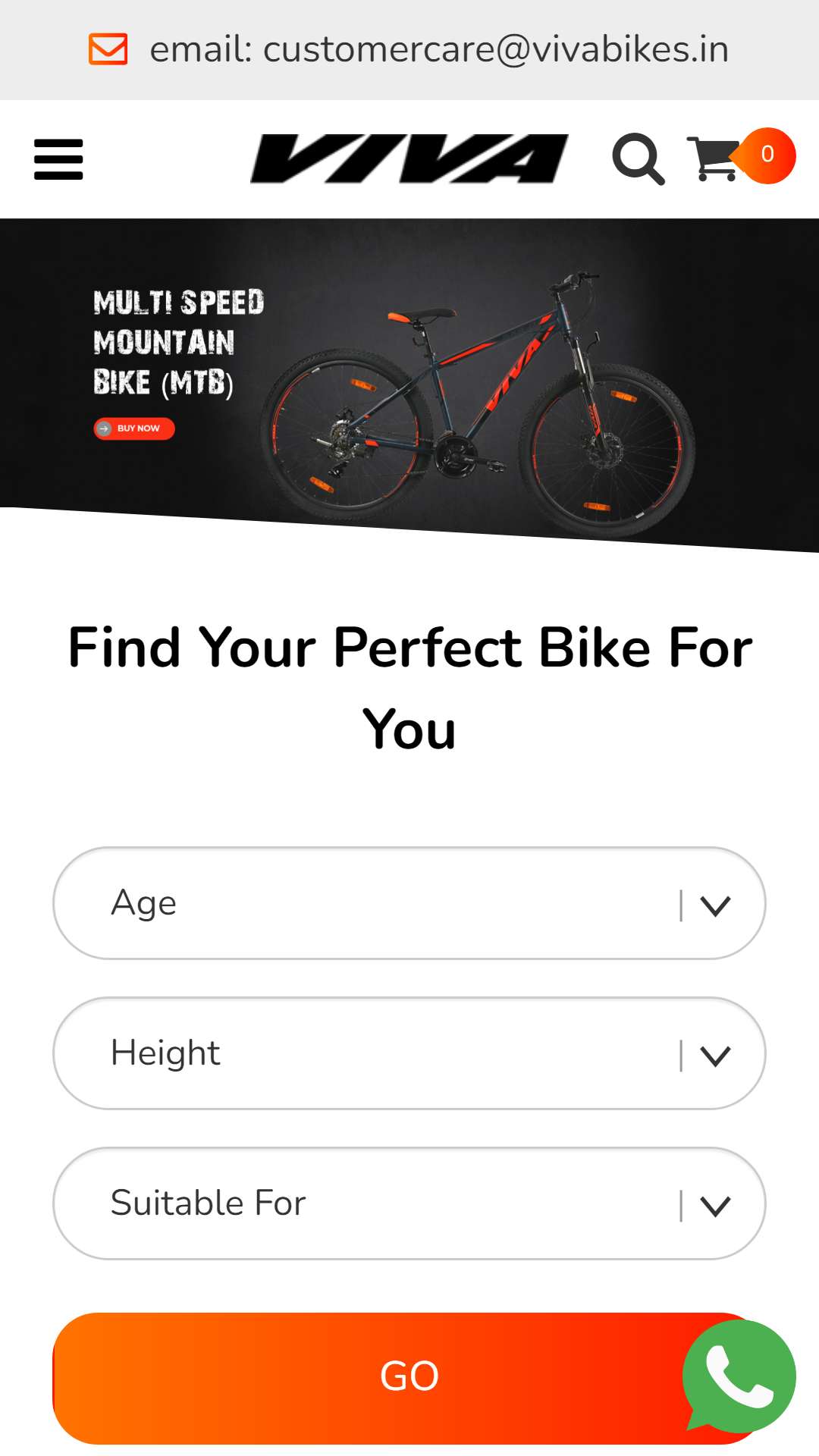The image size is (819, 1456).
Task: Tap the search magnifier icon
Action: pyautogui.click(x=639, y=159)
